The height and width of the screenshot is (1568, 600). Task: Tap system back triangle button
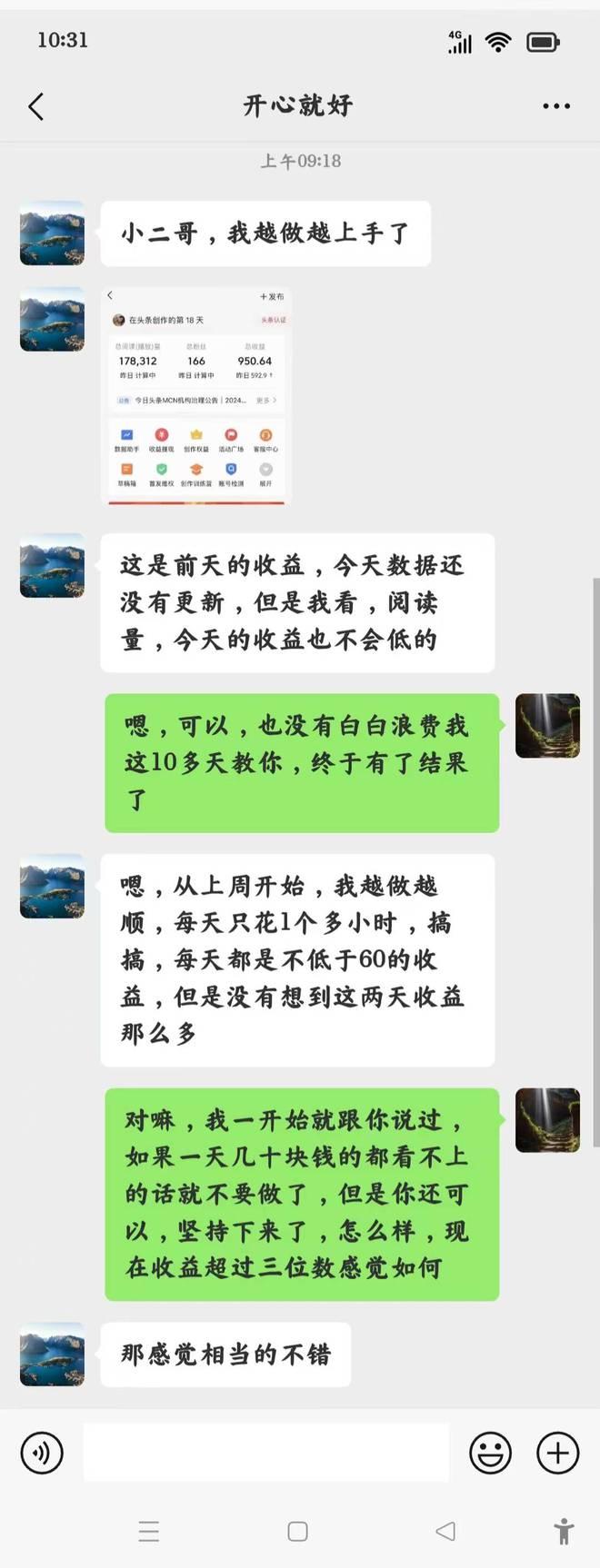click(445, 1532)
